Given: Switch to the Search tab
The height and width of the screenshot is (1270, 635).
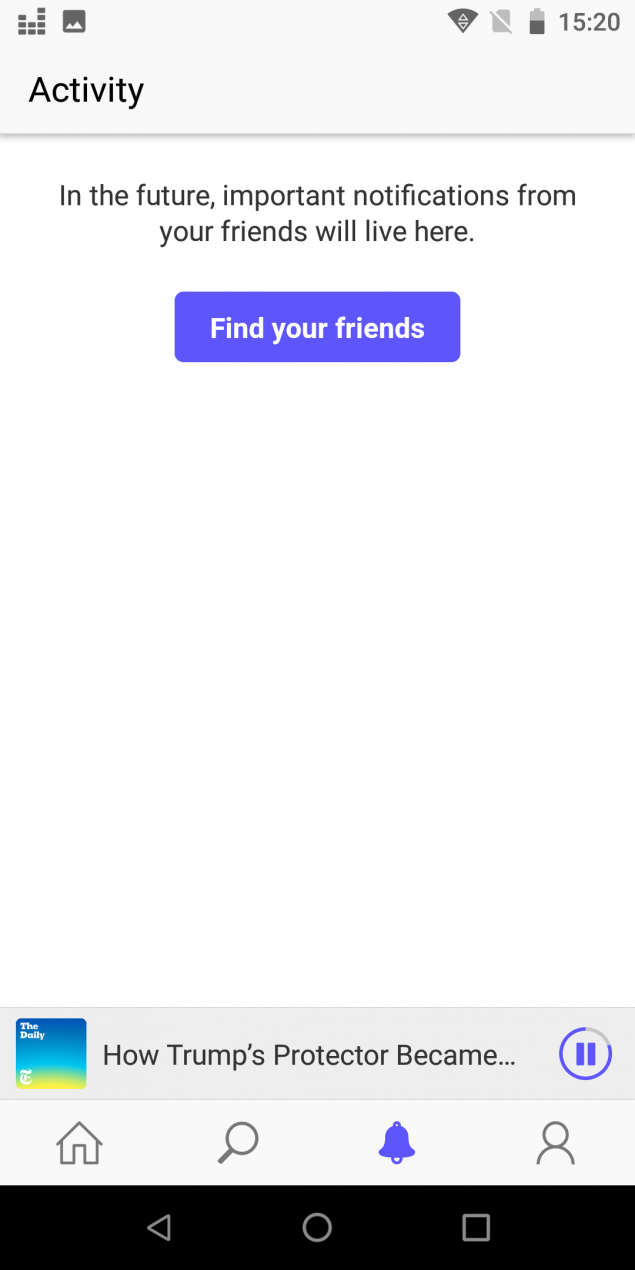Looking at the screenshot, I should [x=238, y=1142].
